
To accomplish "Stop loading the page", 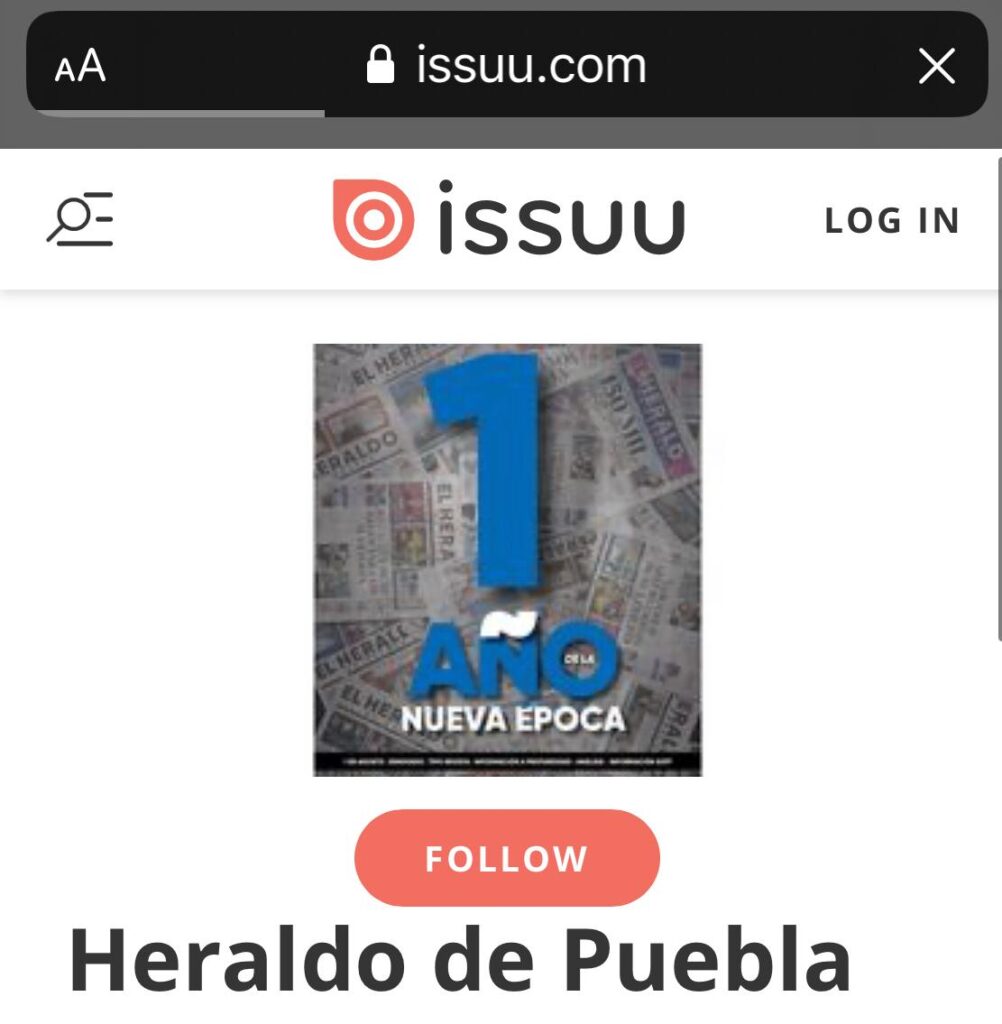I will pos(936,67).
